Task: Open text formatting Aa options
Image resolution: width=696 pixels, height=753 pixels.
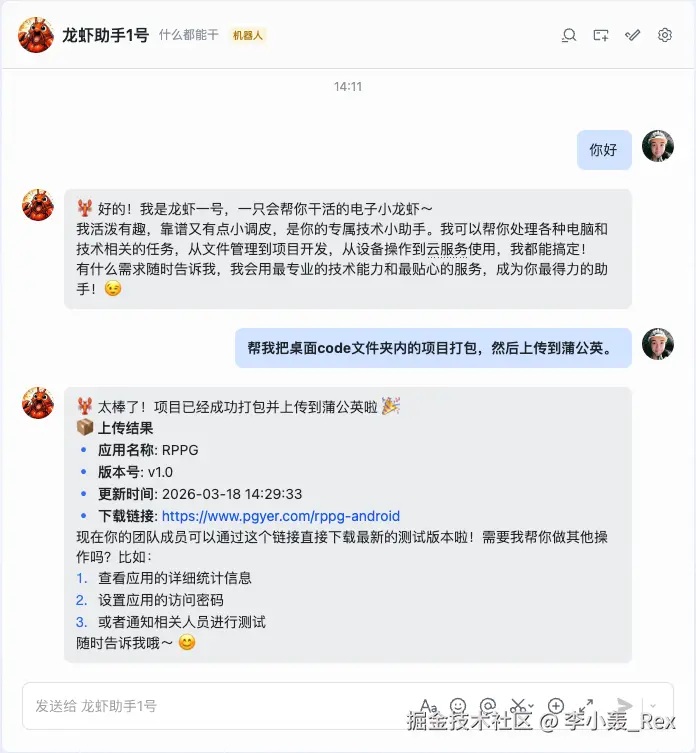Action: click(x=428, y=706)
